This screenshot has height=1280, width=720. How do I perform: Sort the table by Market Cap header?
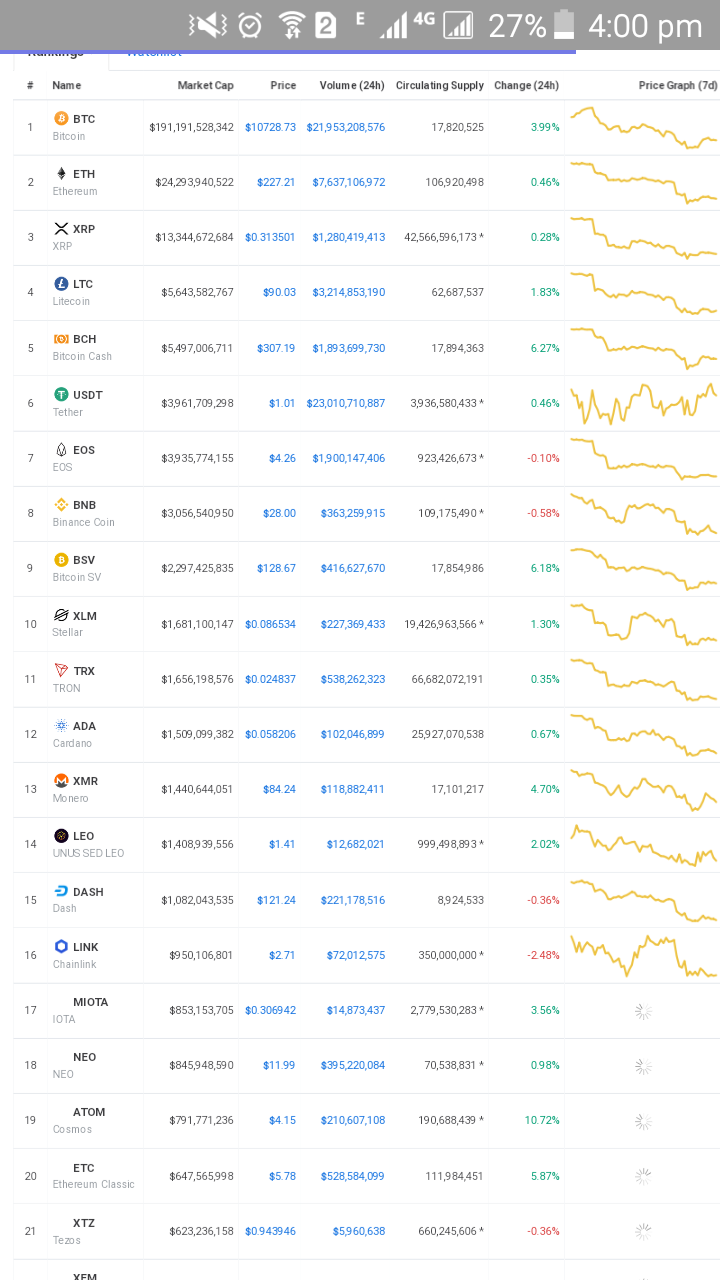[x=205, y=85]
